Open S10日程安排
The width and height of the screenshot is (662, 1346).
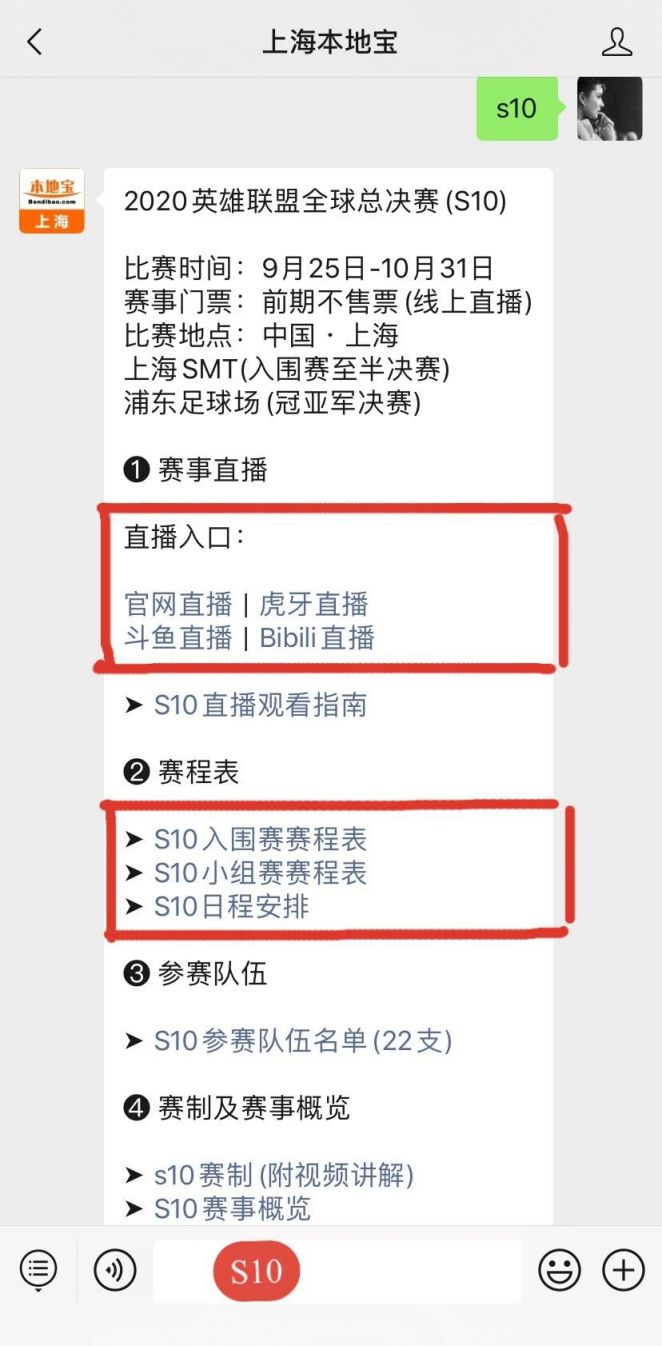point(232,906)
